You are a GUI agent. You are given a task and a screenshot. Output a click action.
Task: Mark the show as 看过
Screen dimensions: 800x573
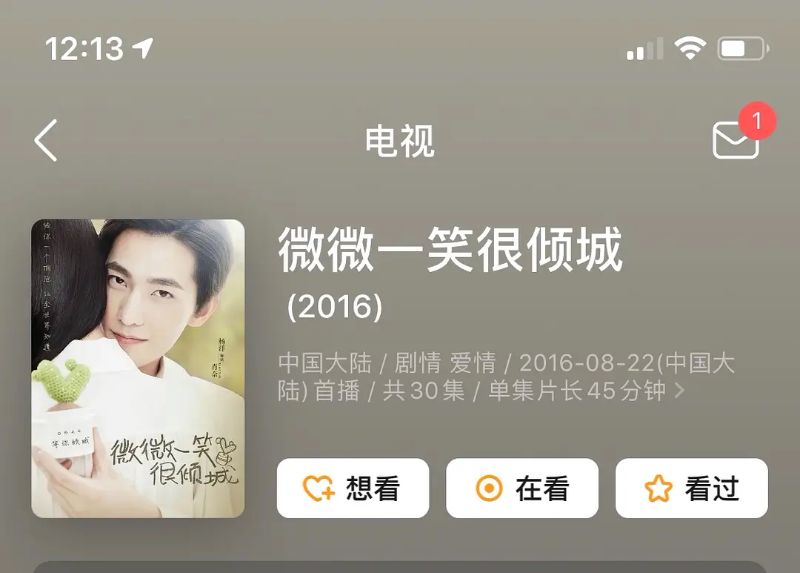691,488
